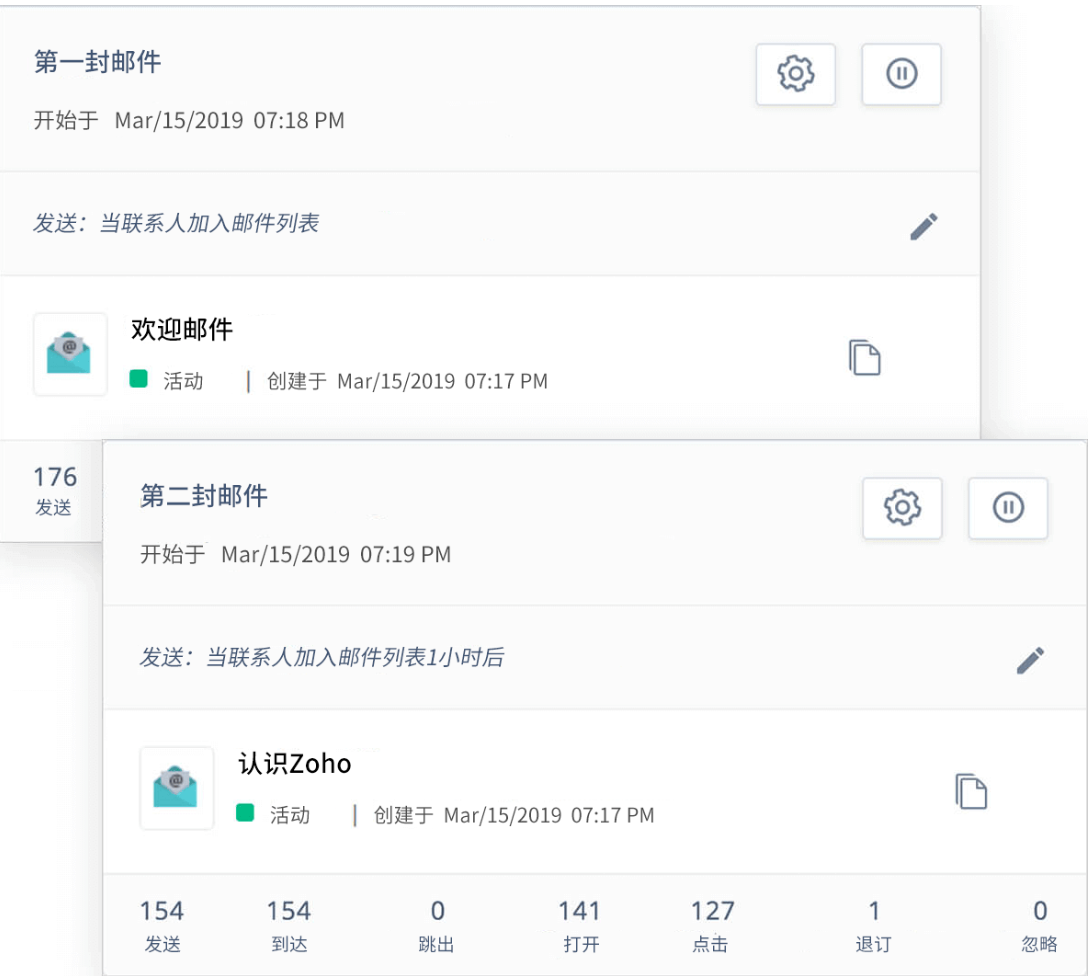This screenshot has height=976, width=1091.
Task: Open settings gear for 第二封邮件
Action: (902, 508)
